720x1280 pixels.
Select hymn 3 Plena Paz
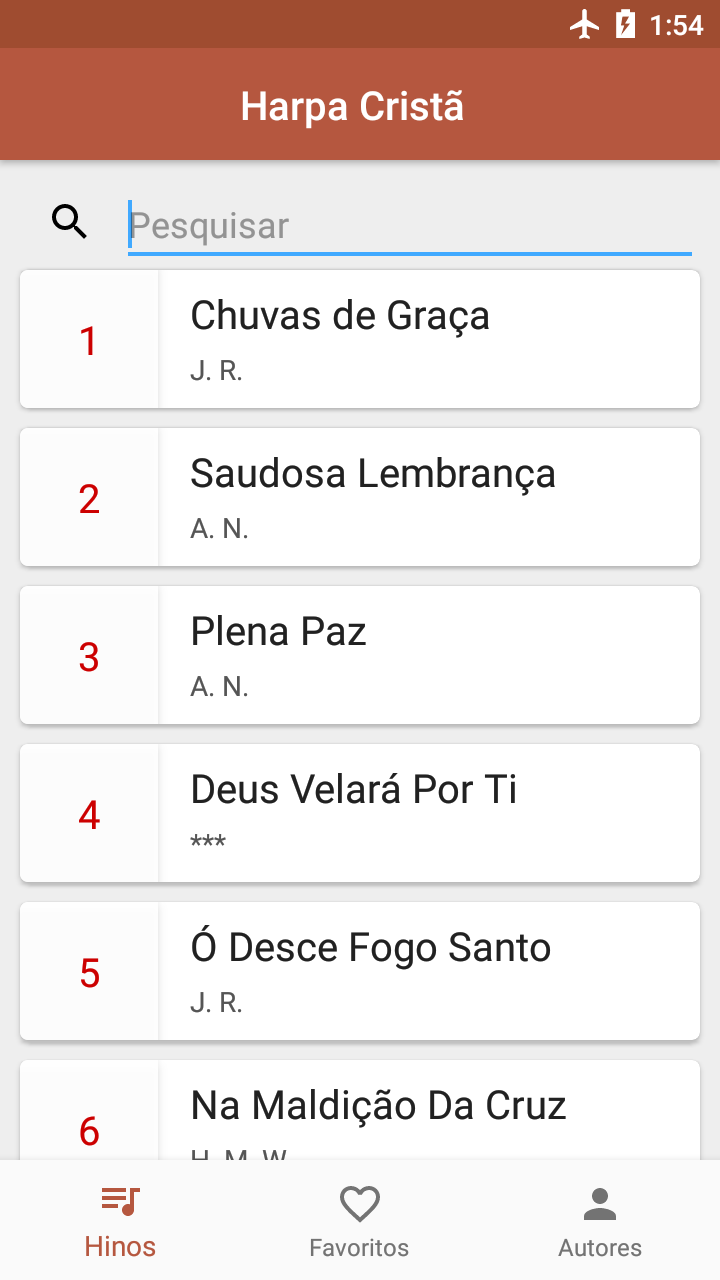click(360, 655)
